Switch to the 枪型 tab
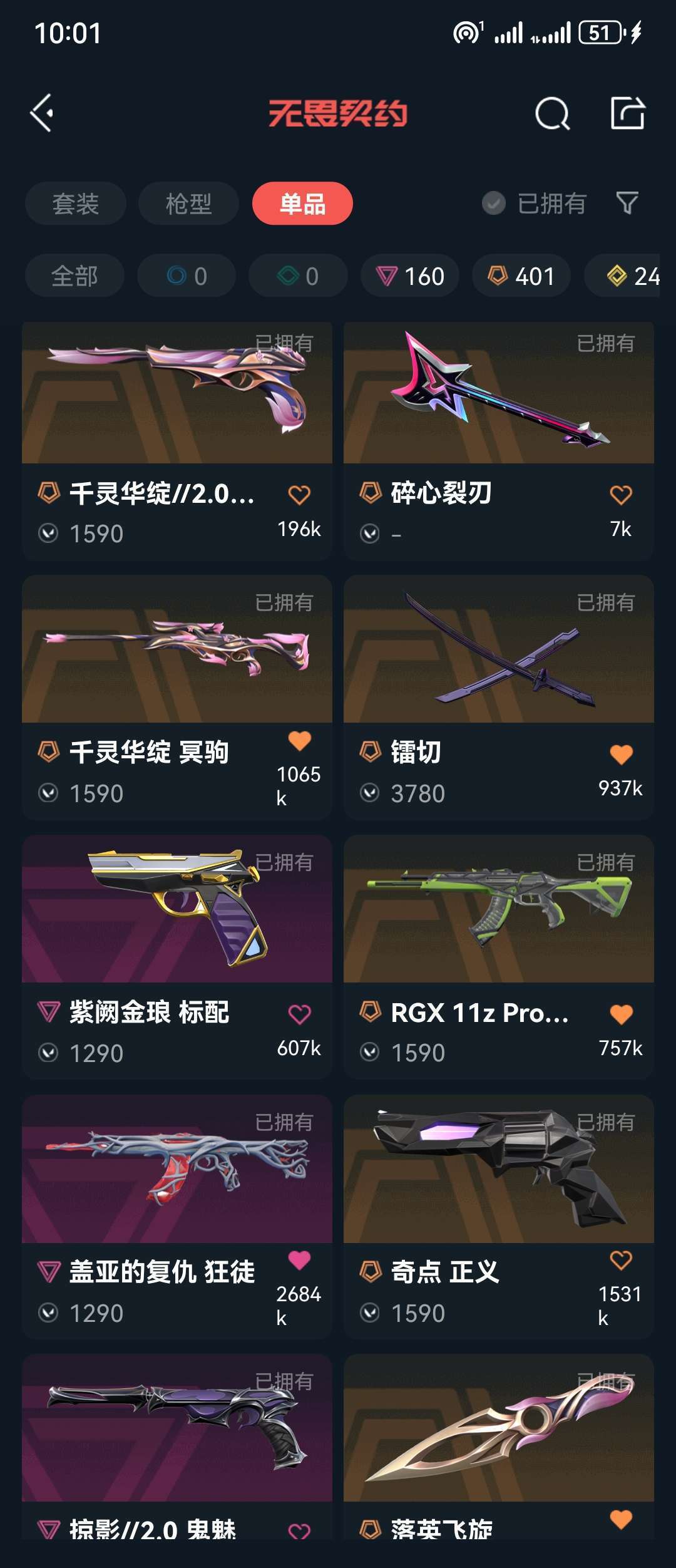The width and height of the screenshot is (676, 1568). click(x=188, y=204)
